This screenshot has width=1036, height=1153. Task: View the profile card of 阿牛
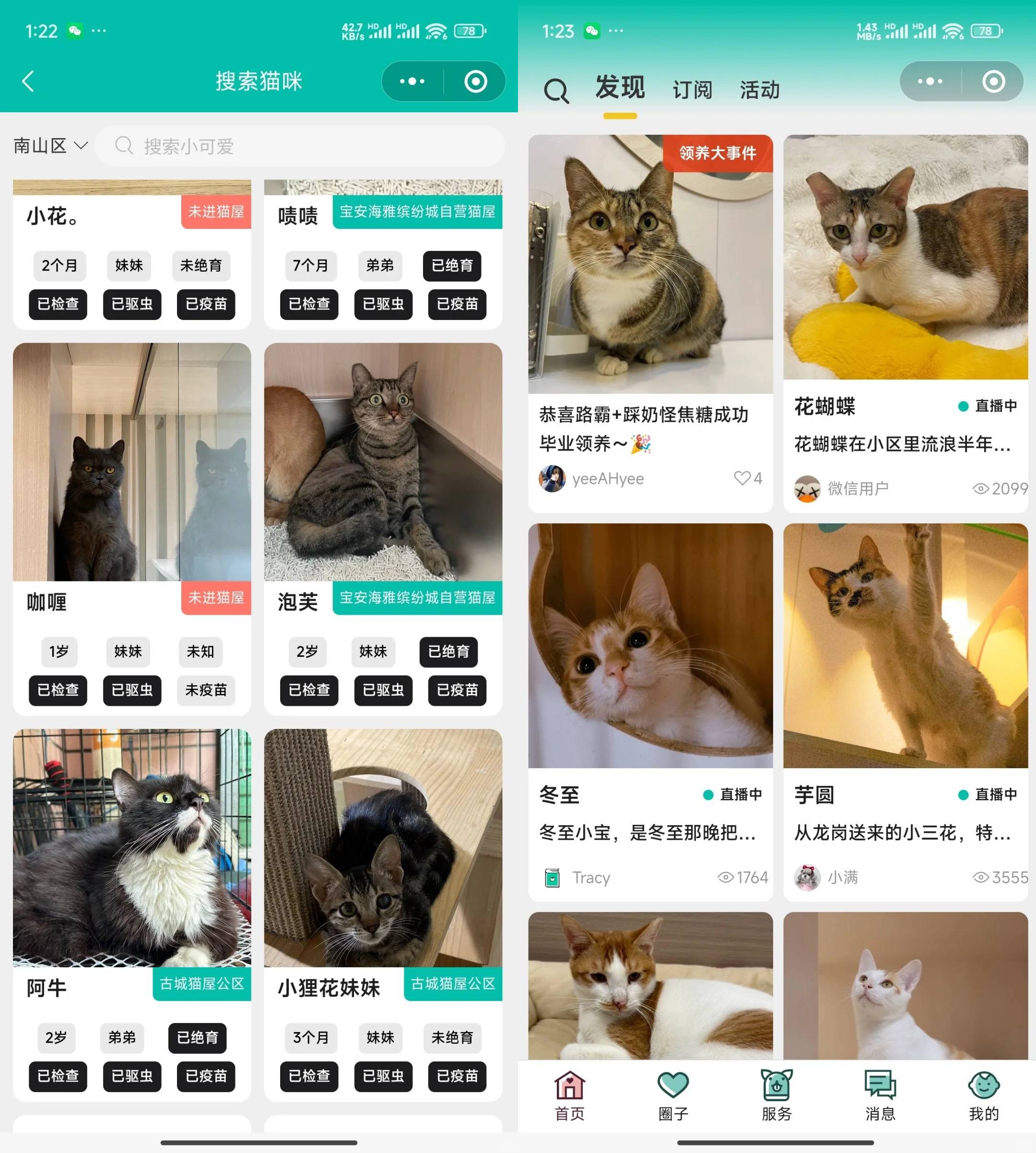pos(131,848)
